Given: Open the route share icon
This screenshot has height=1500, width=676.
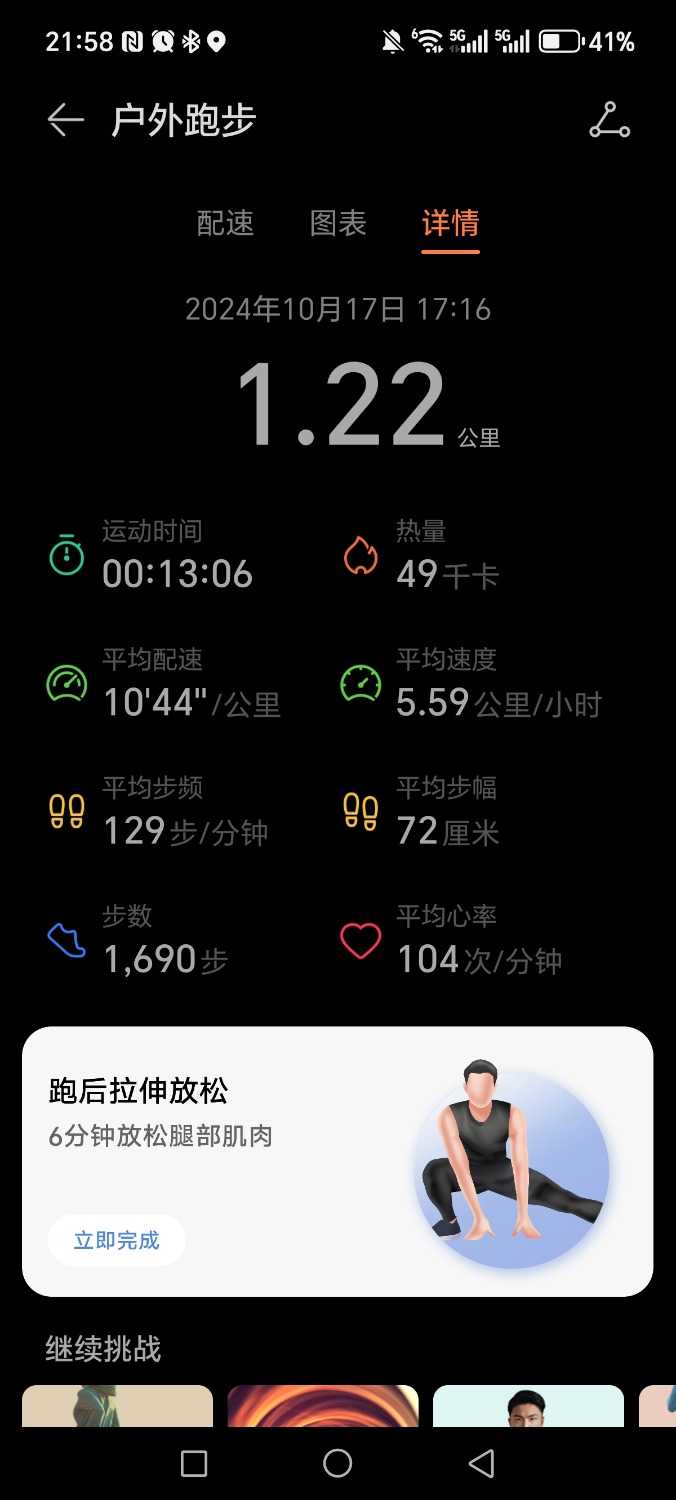Looking at the screenshot, I should [x=609, y=121].
